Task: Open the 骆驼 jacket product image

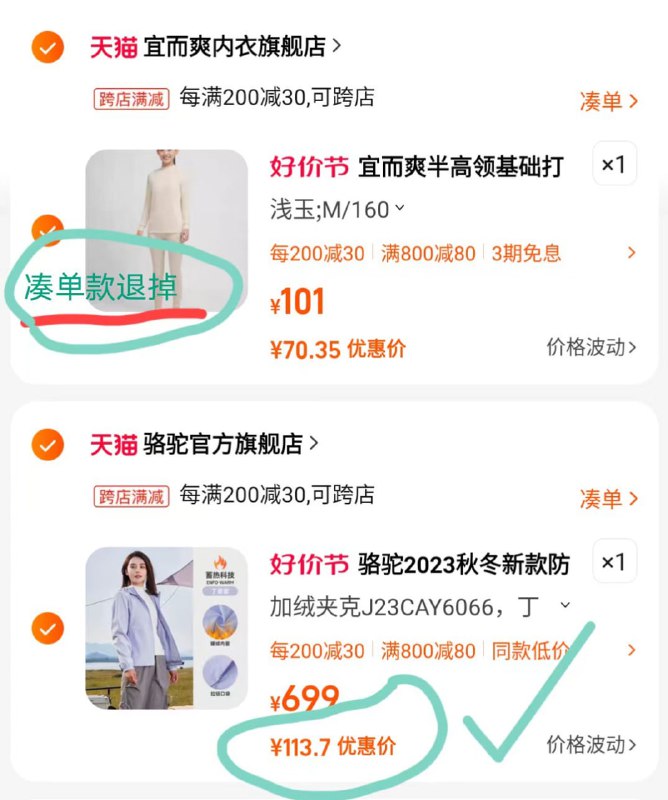Action: (x=166, y=628)
